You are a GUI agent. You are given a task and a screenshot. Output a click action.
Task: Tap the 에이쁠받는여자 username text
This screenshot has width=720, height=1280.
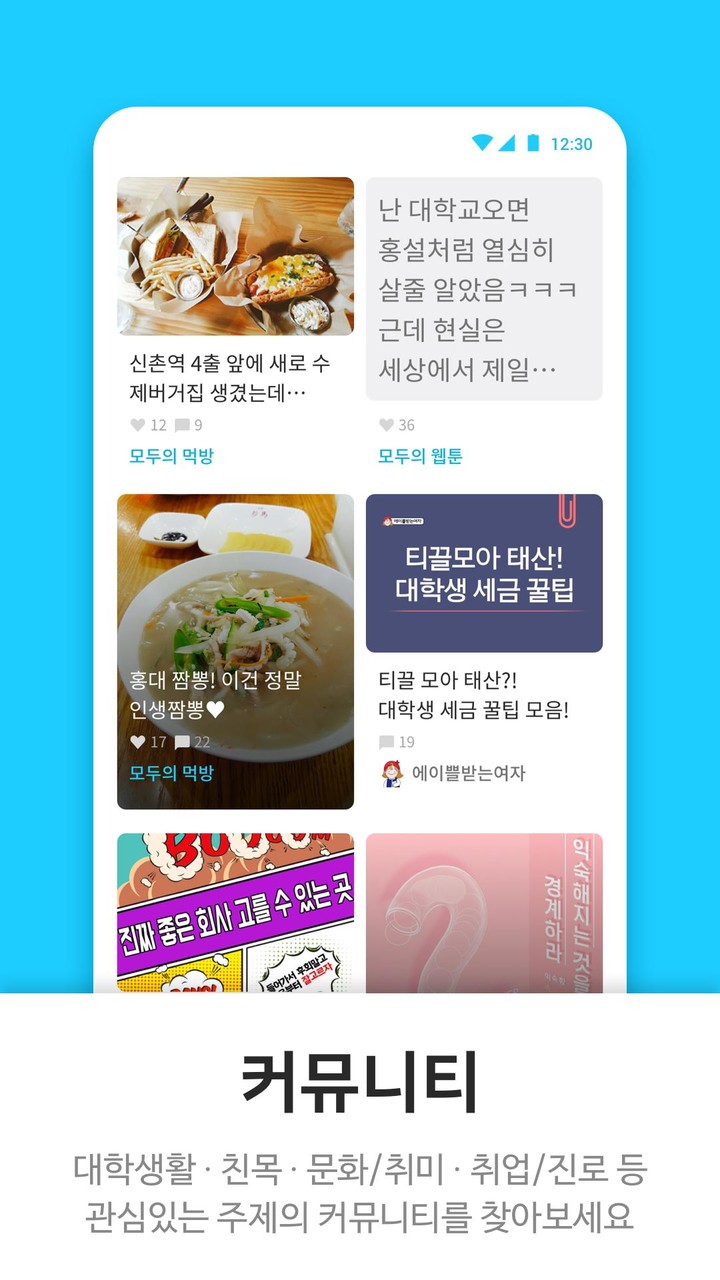click(470, 772)
